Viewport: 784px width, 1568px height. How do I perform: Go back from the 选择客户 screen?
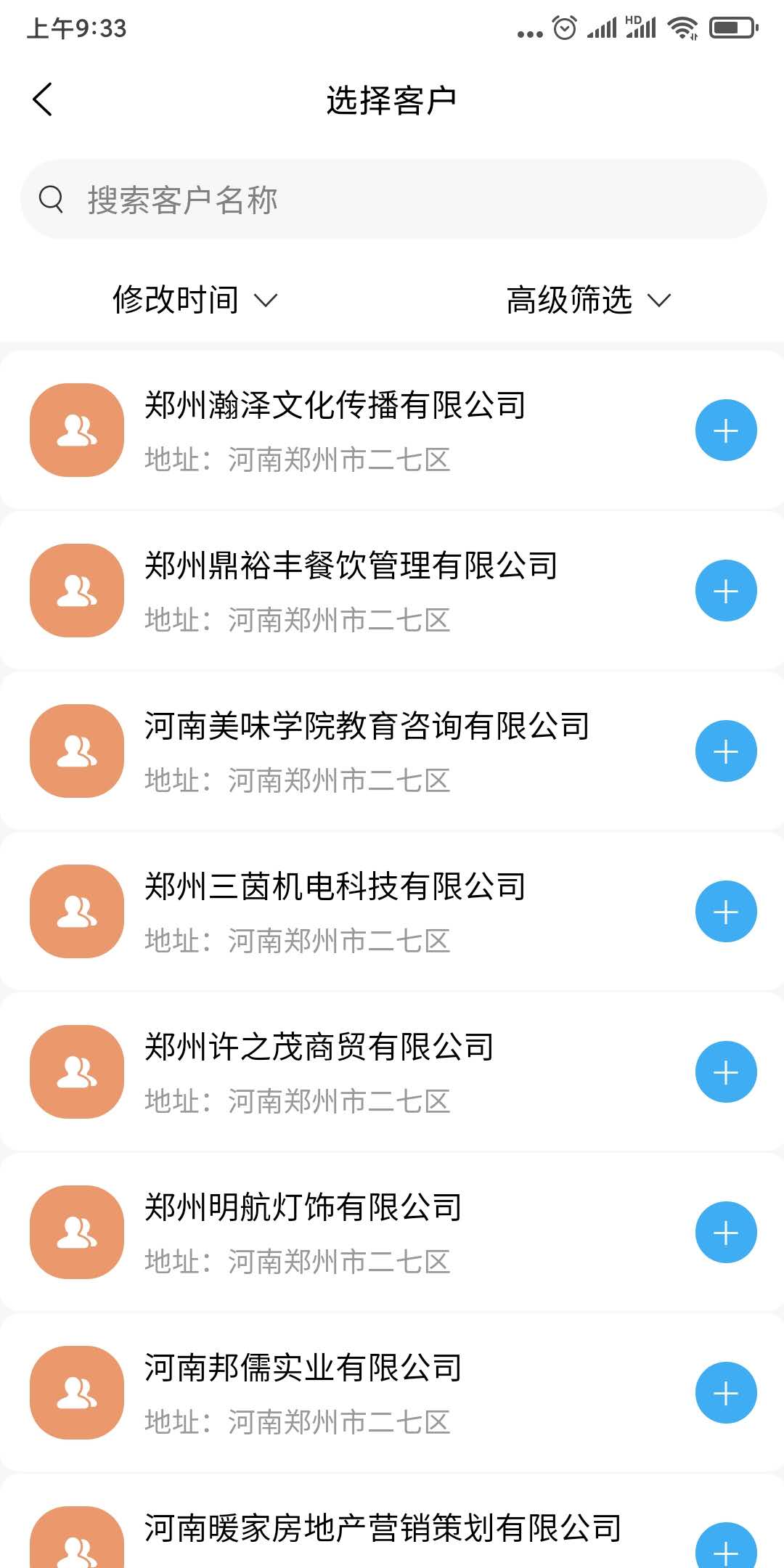point(43,99)
